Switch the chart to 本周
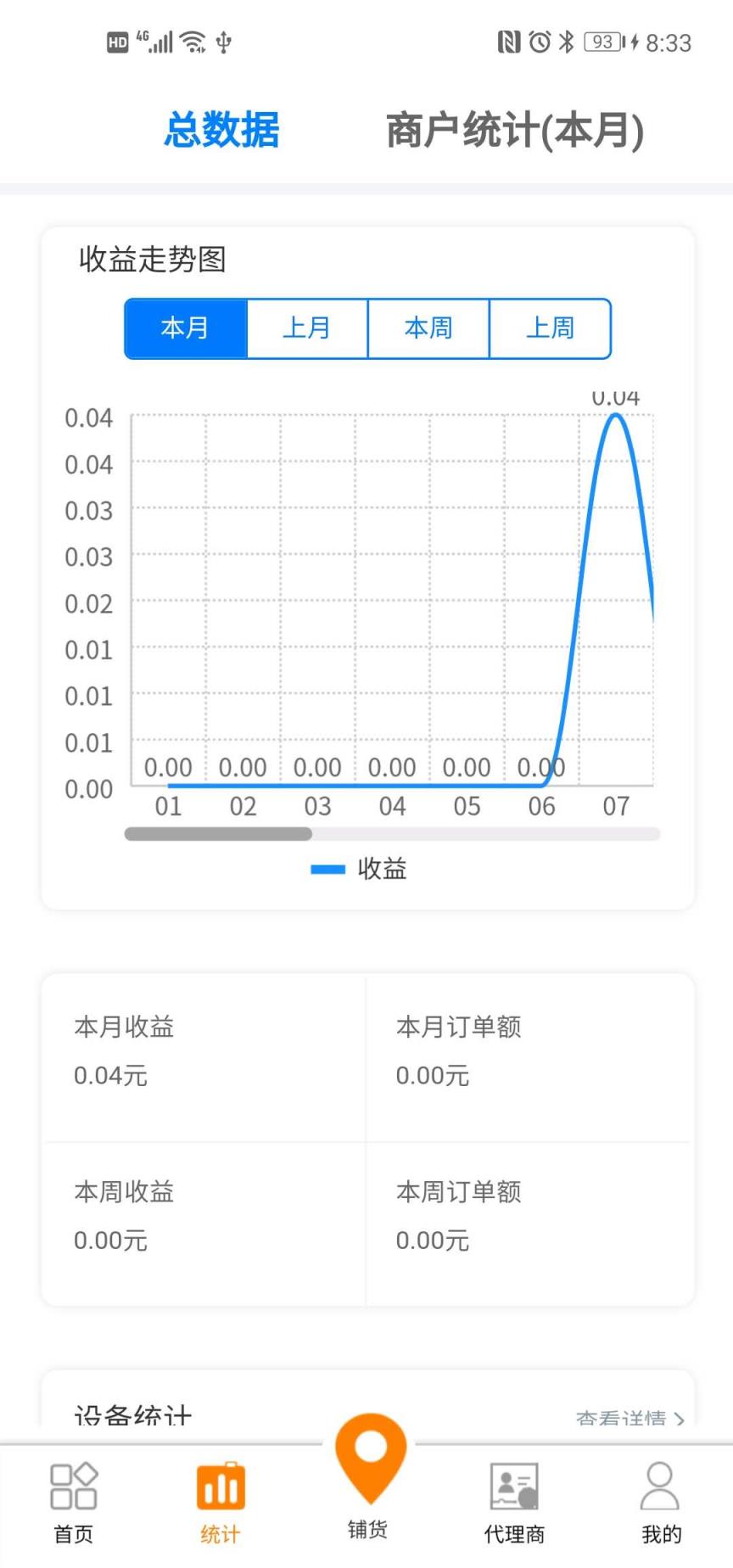Screen dimensions: 733x1568 tap(428, 328)
